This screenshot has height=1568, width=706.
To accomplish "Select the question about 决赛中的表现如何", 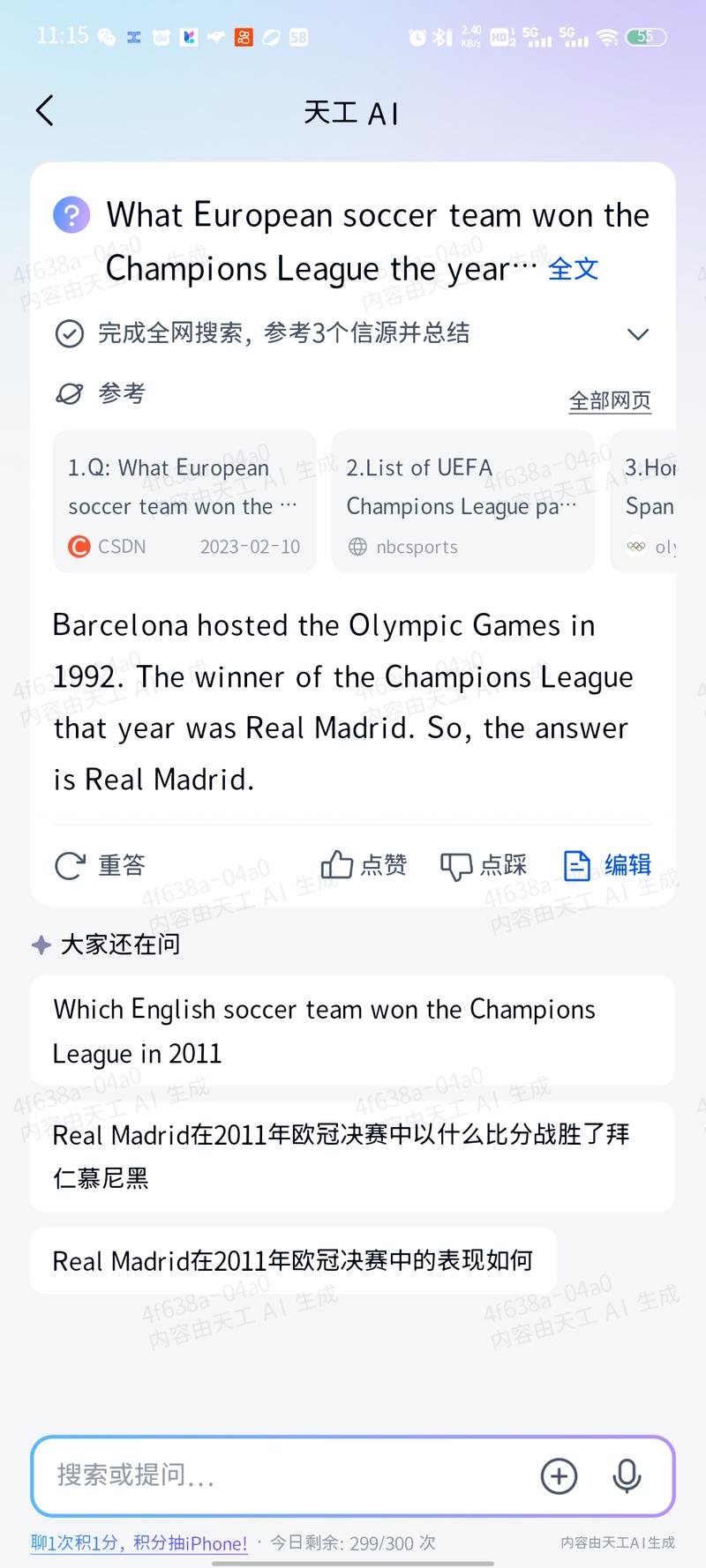I will (x=293, y=1261).
